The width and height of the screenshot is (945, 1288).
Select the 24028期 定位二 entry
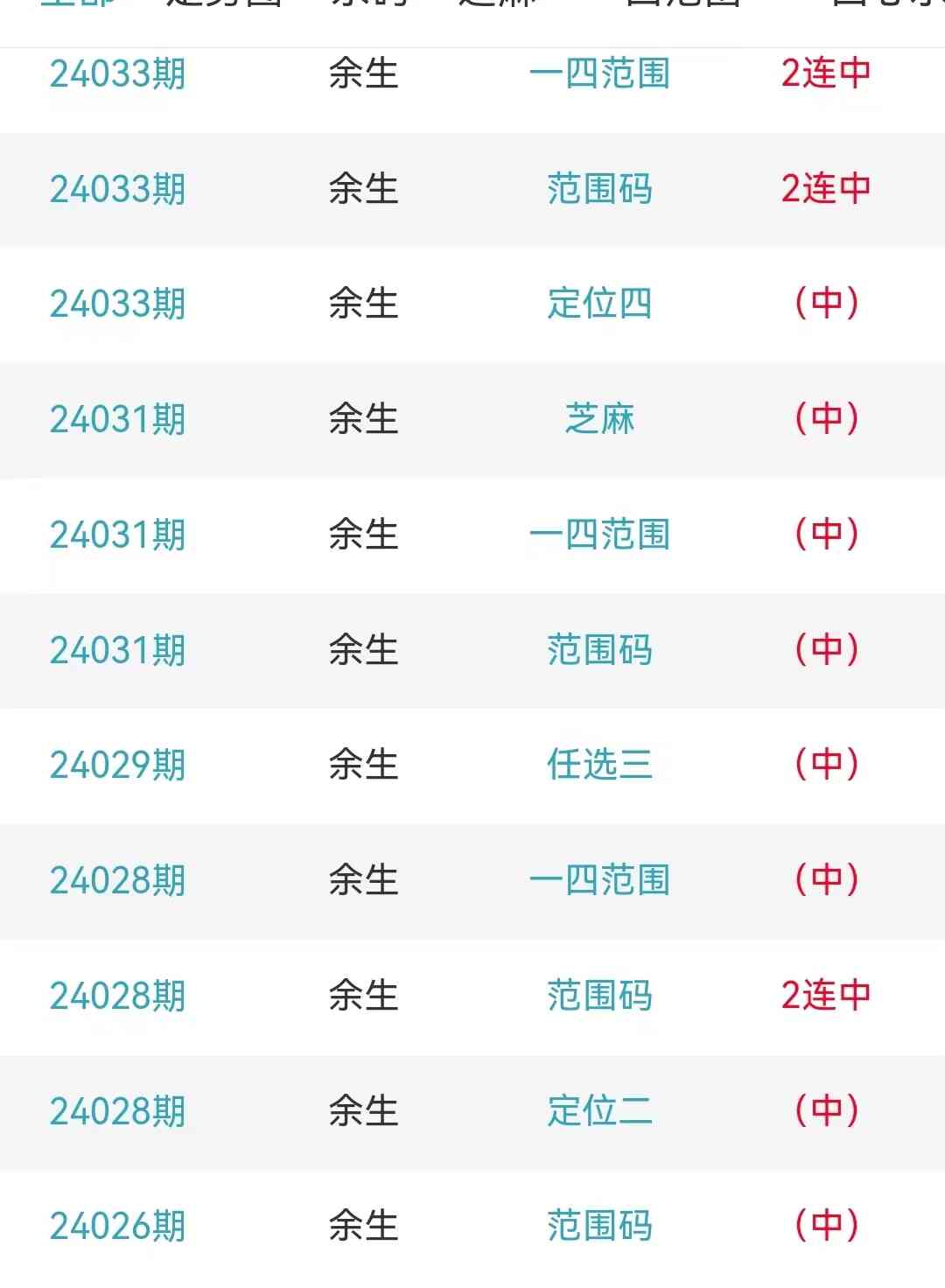click(599, 1111)
